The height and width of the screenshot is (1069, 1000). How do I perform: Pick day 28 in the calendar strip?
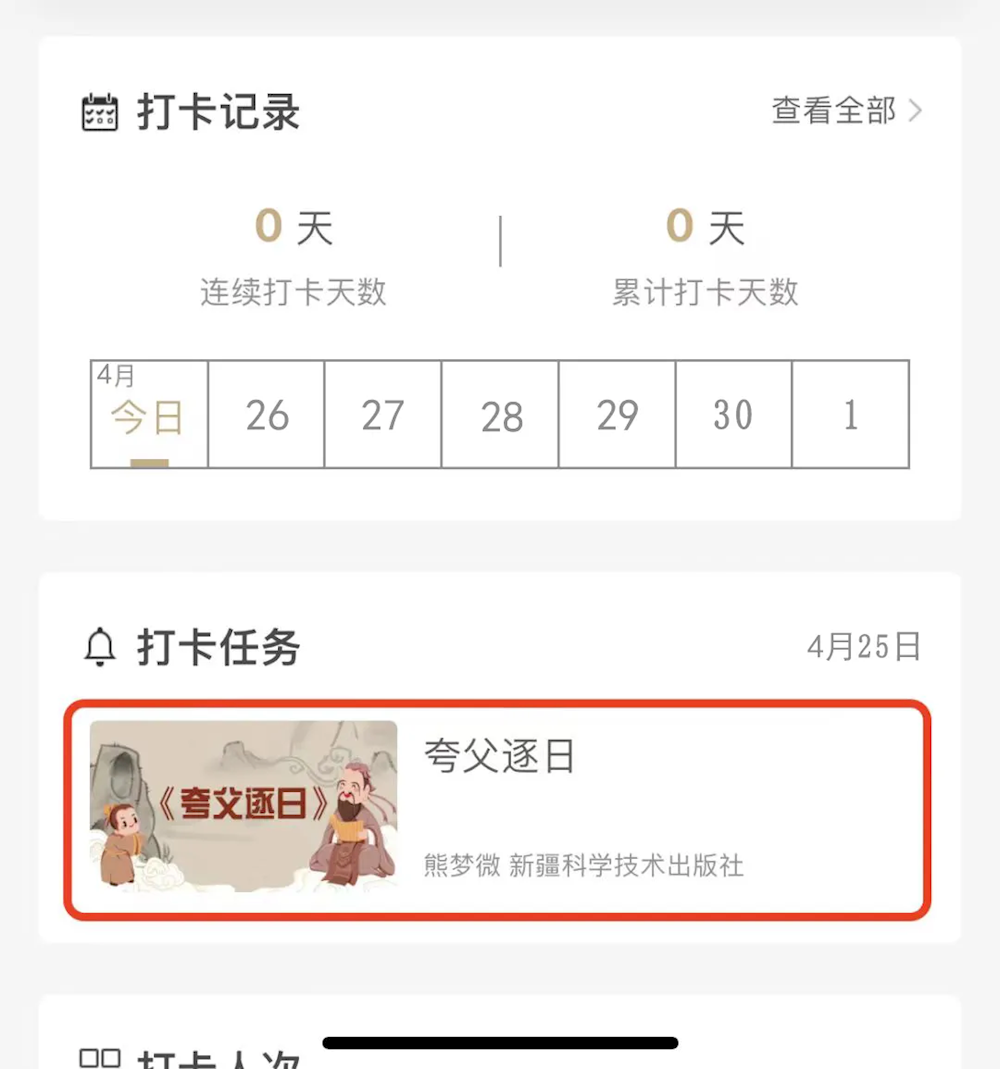point(500,415)
